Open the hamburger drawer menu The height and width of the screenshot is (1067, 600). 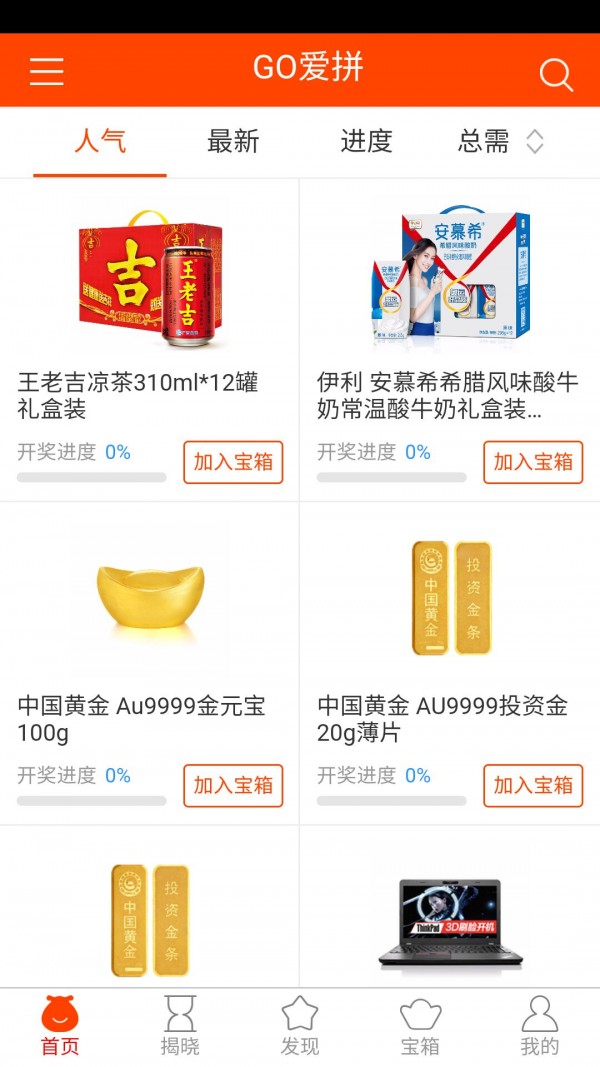point(46,71)
